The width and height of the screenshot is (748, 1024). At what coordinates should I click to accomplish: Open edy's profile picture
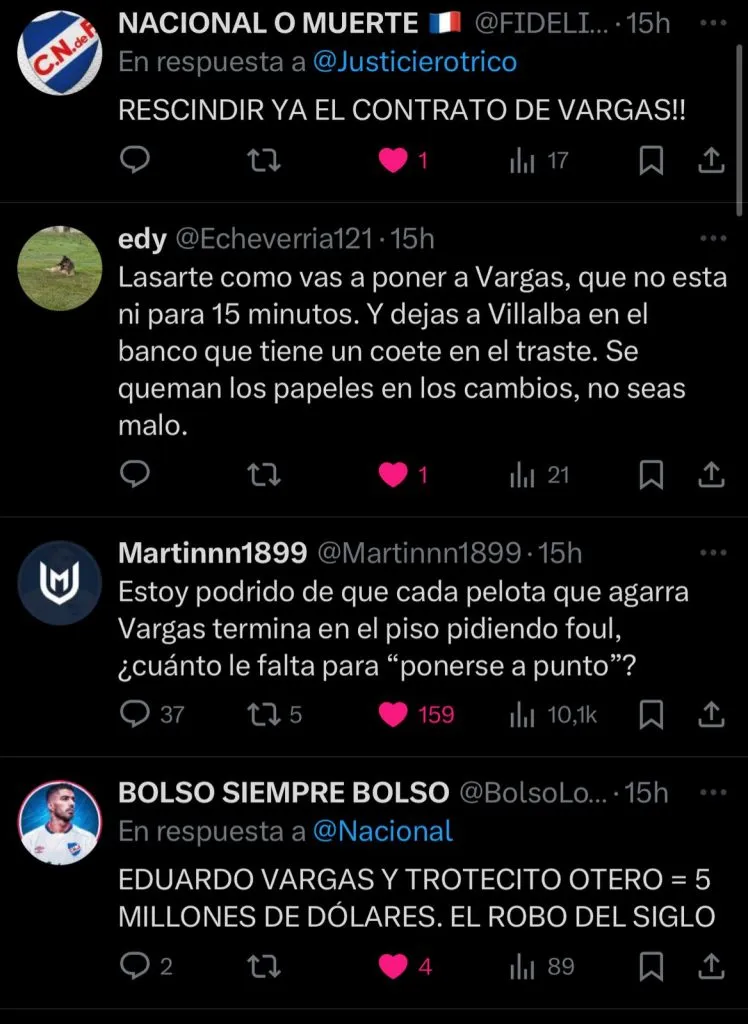pyautogui.click(x=60, y=268)
